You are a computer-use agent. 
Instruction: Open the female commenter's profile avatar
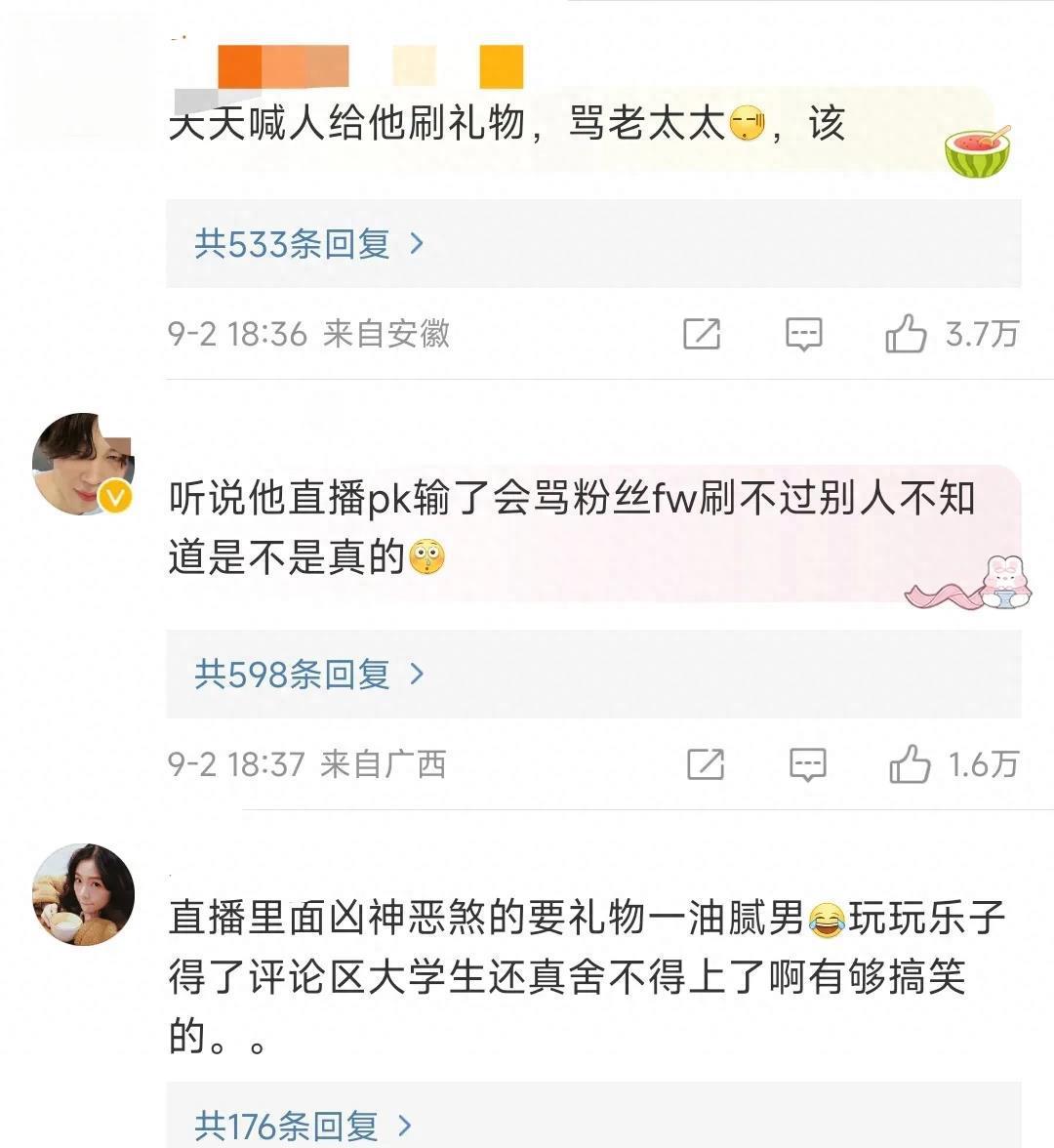(x=83, y=895)
